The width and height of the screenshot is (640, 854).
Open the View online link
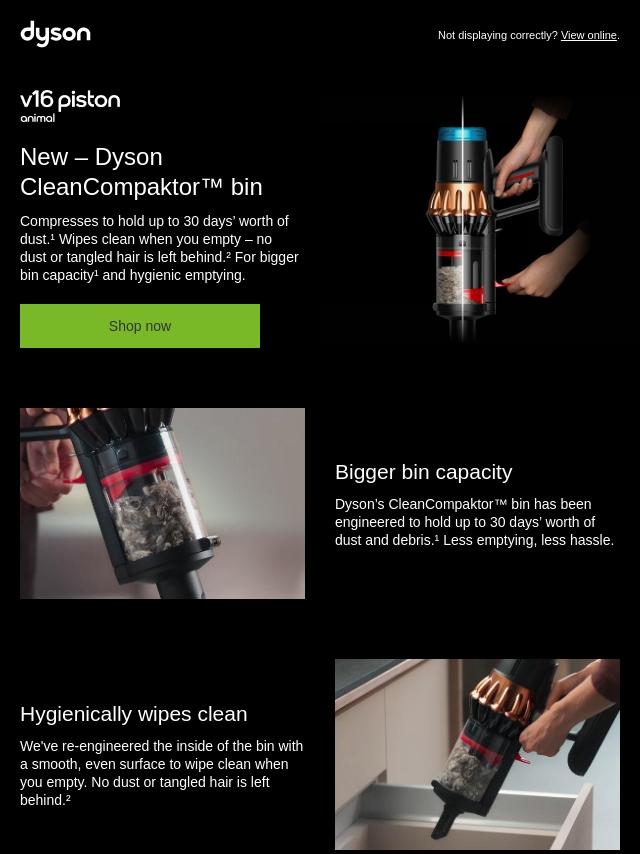pos(588,35)
